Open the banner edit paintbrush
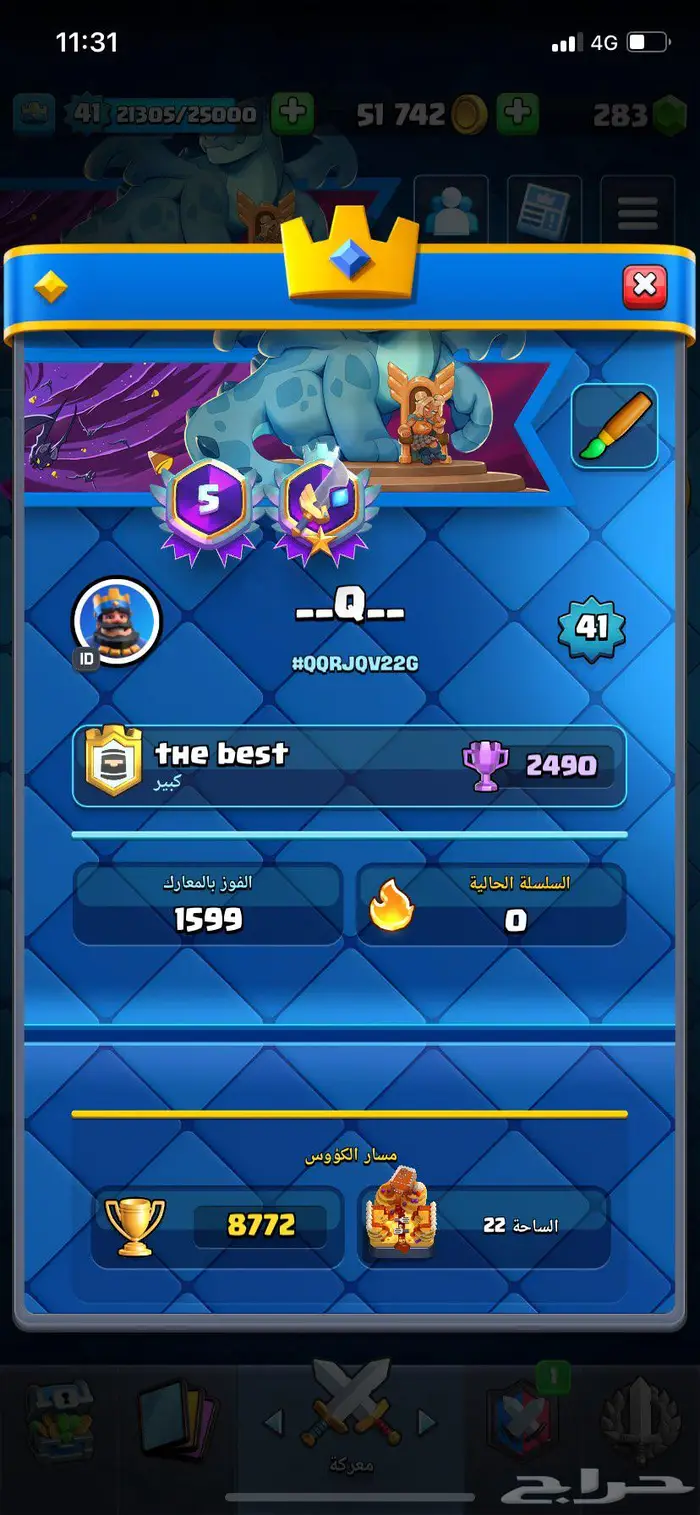 click(x=615, y=427)
